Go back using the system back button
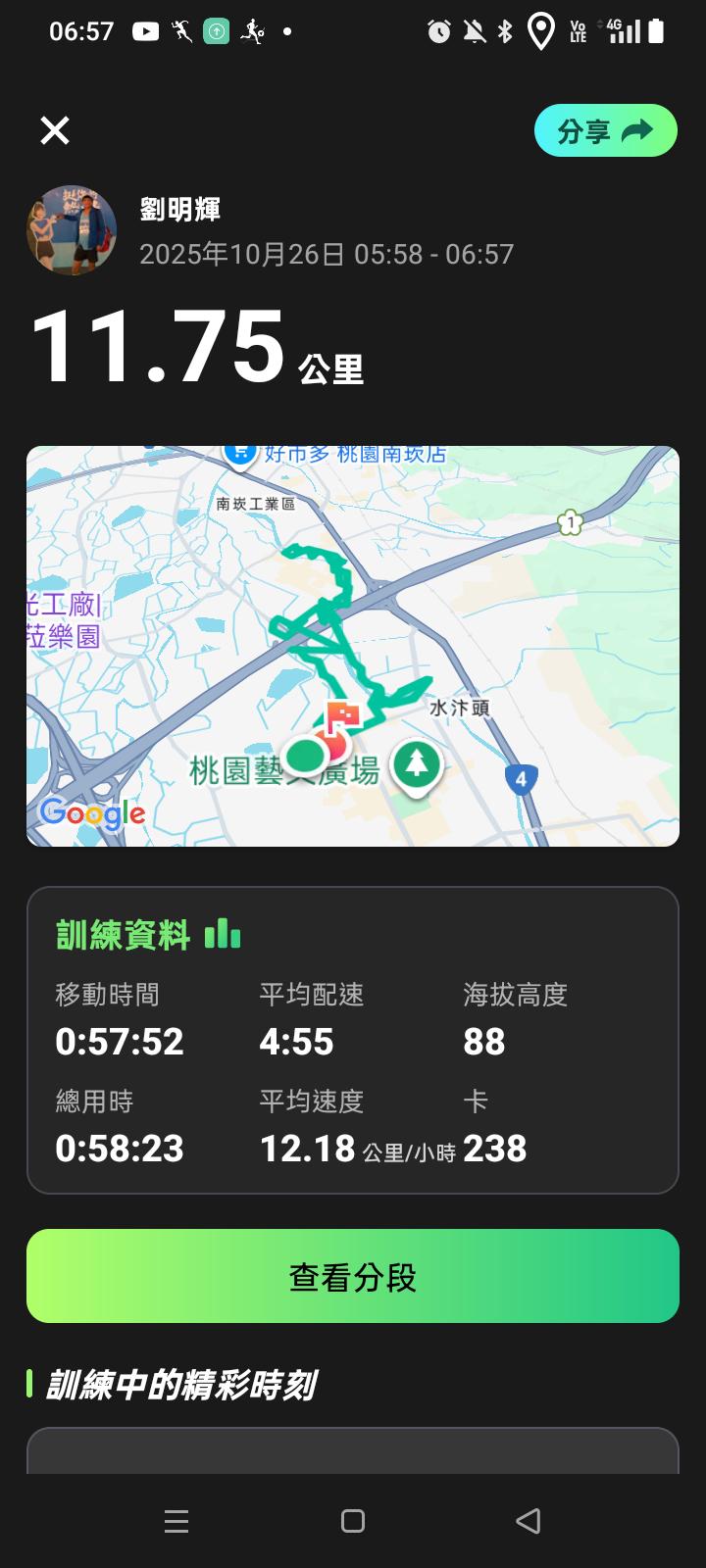The image size is (706, 1568). pyautogui.click(x=528, y=1521)
